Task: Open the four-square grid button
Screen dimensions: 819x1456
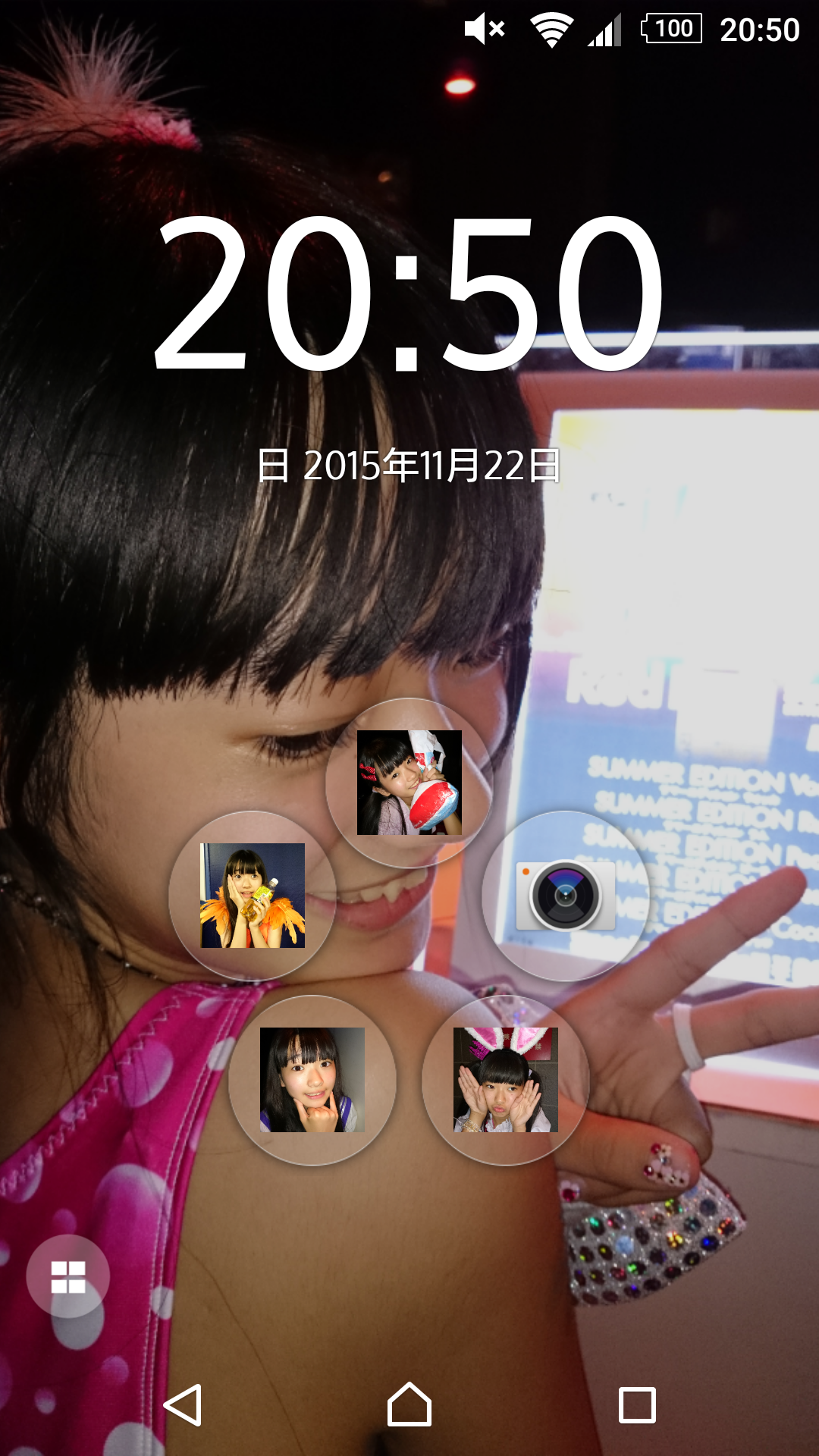Action: click(68, 1276)
